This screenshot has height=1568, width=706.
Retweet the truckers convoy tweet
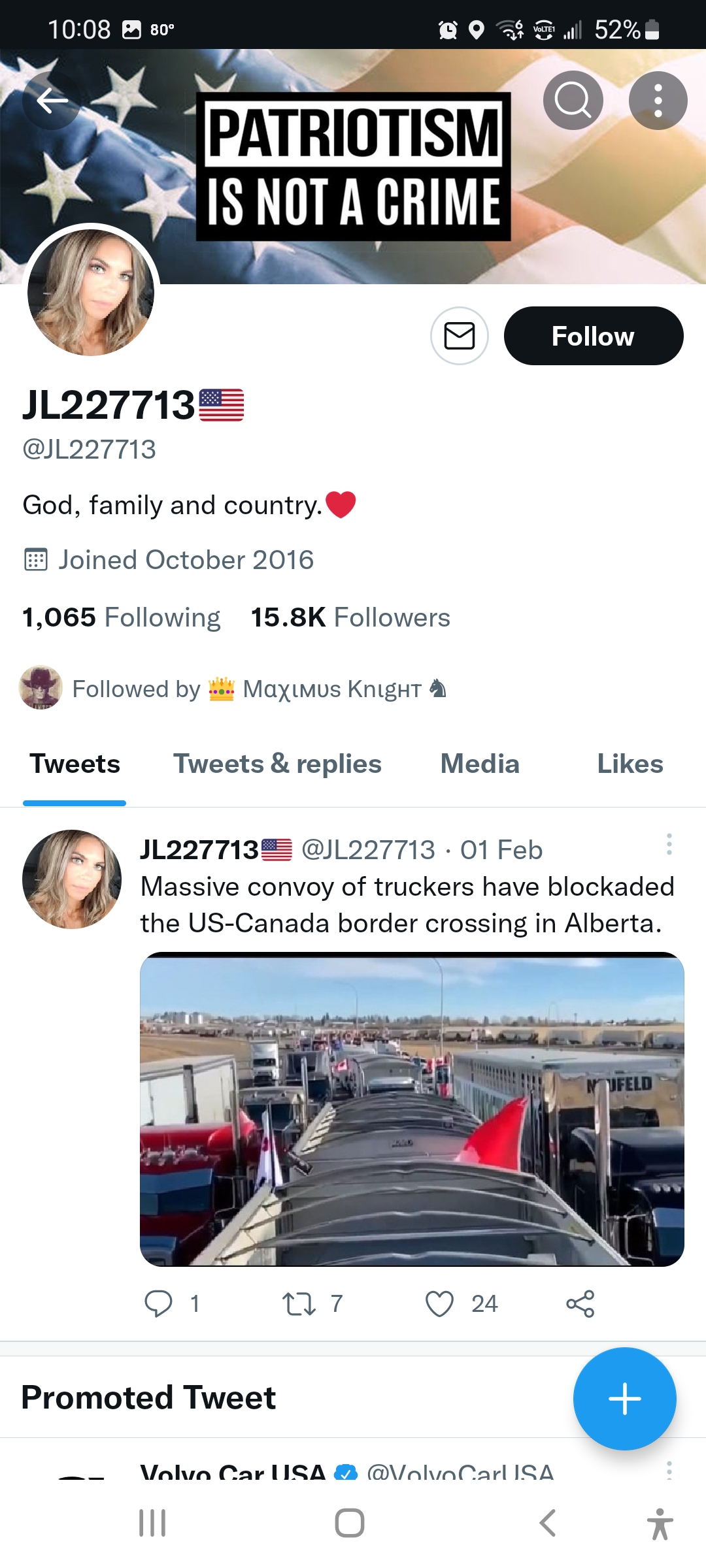(x=299, y=1303)
